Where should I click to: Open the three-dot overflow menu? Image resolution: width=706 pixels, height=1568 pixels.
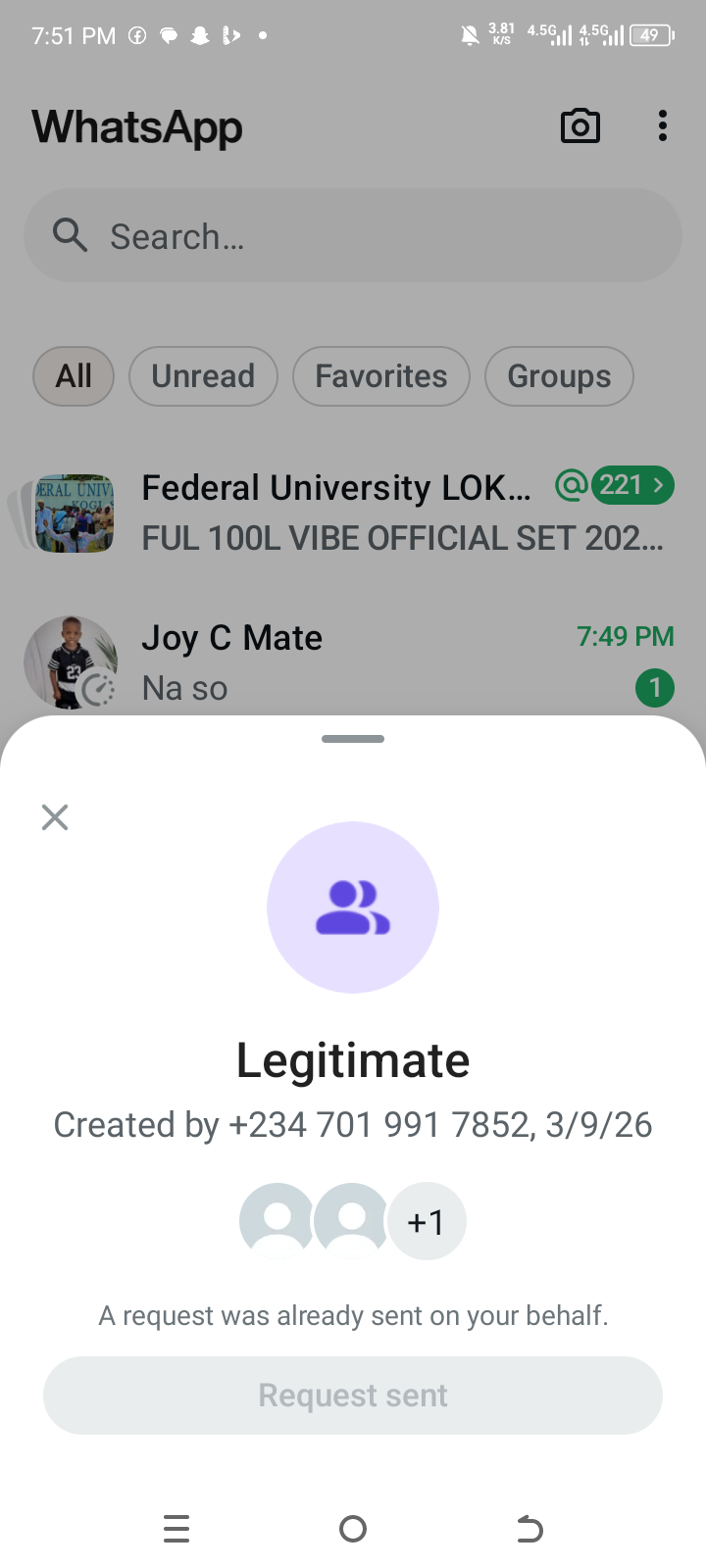click(663, 126)
